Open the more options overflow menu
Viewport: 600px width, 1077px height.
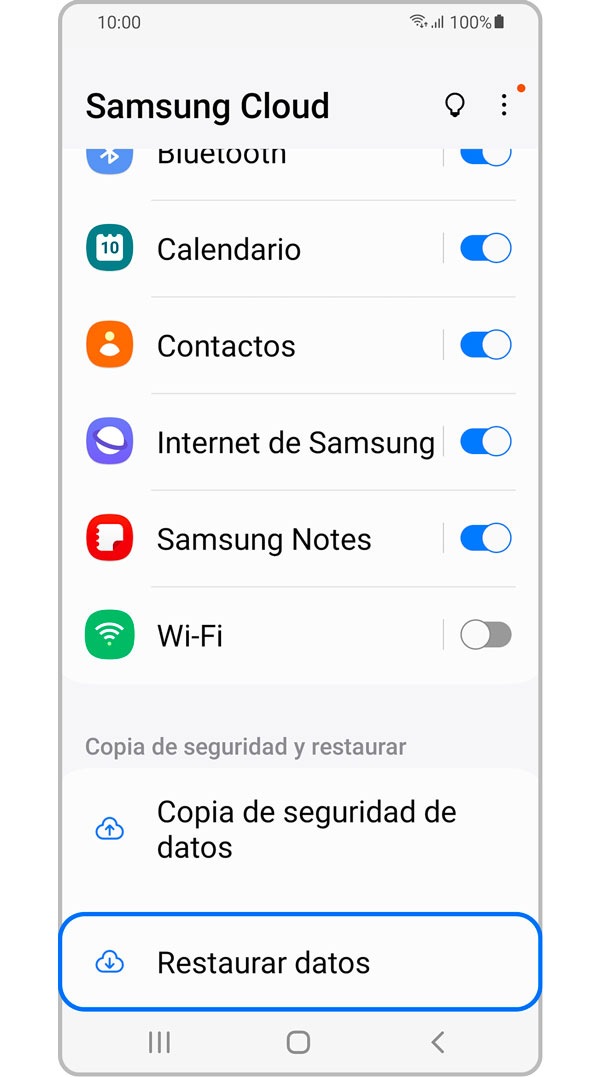(x=504, y=105)
